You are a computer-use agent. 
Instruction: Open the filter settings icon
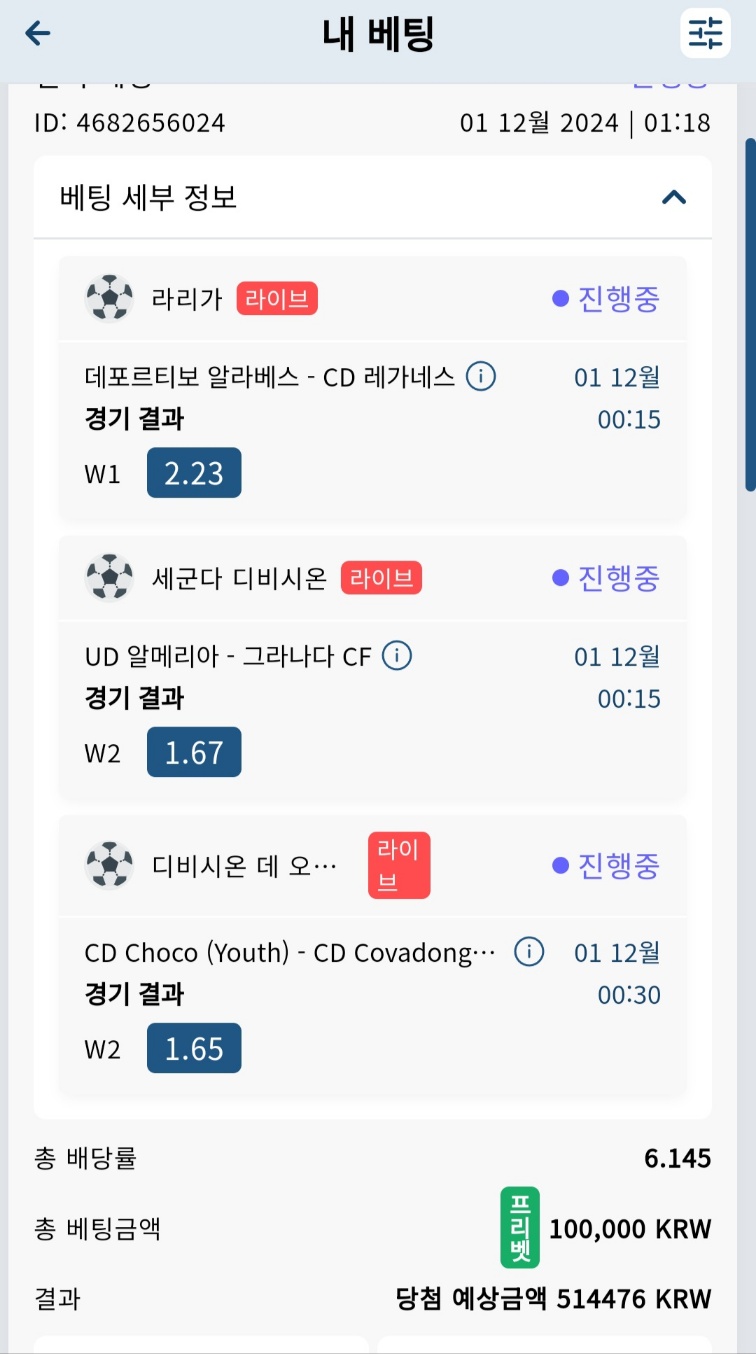click(x=705, y=33)
